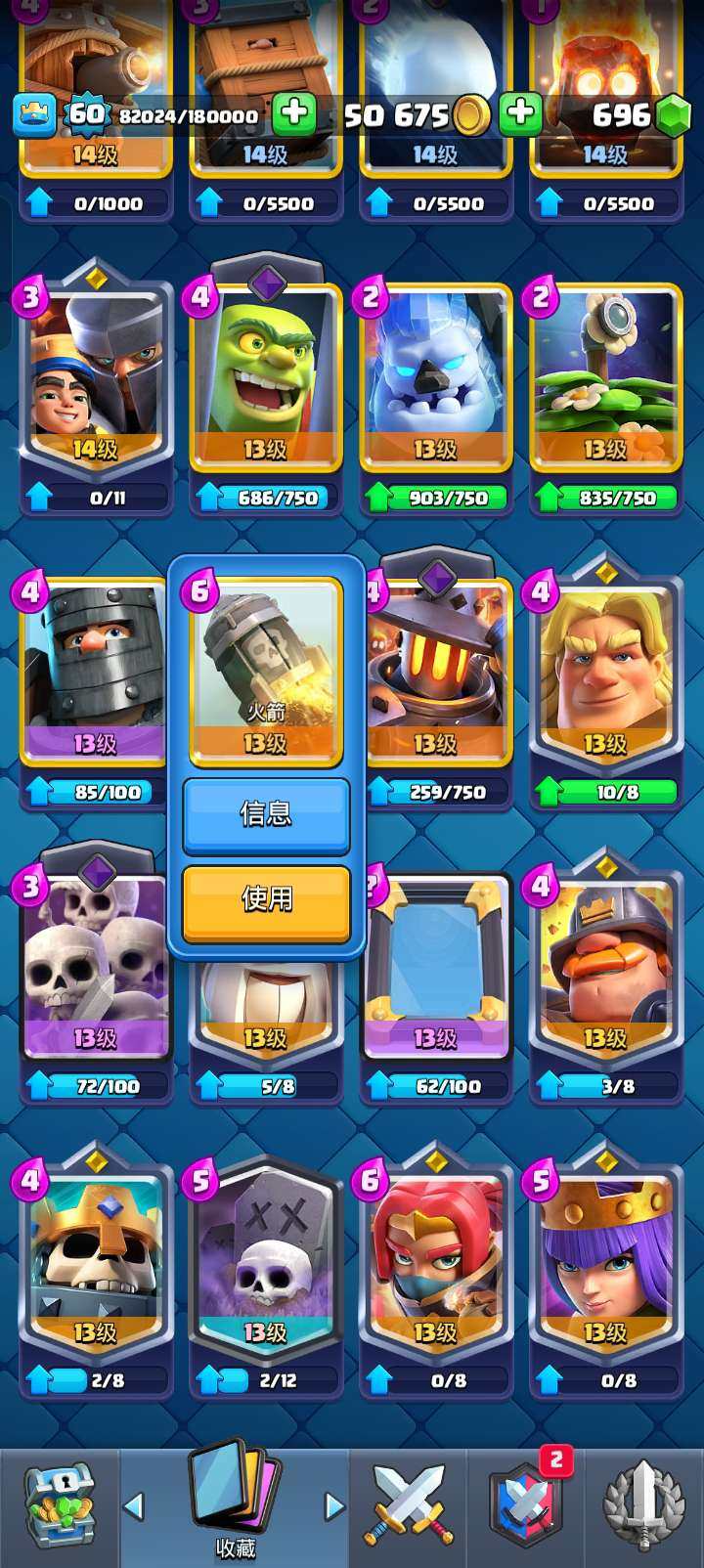Switch to the battle crossed swords tab
Viewport: 704px width, 1568px height.
click(409, 1505)
